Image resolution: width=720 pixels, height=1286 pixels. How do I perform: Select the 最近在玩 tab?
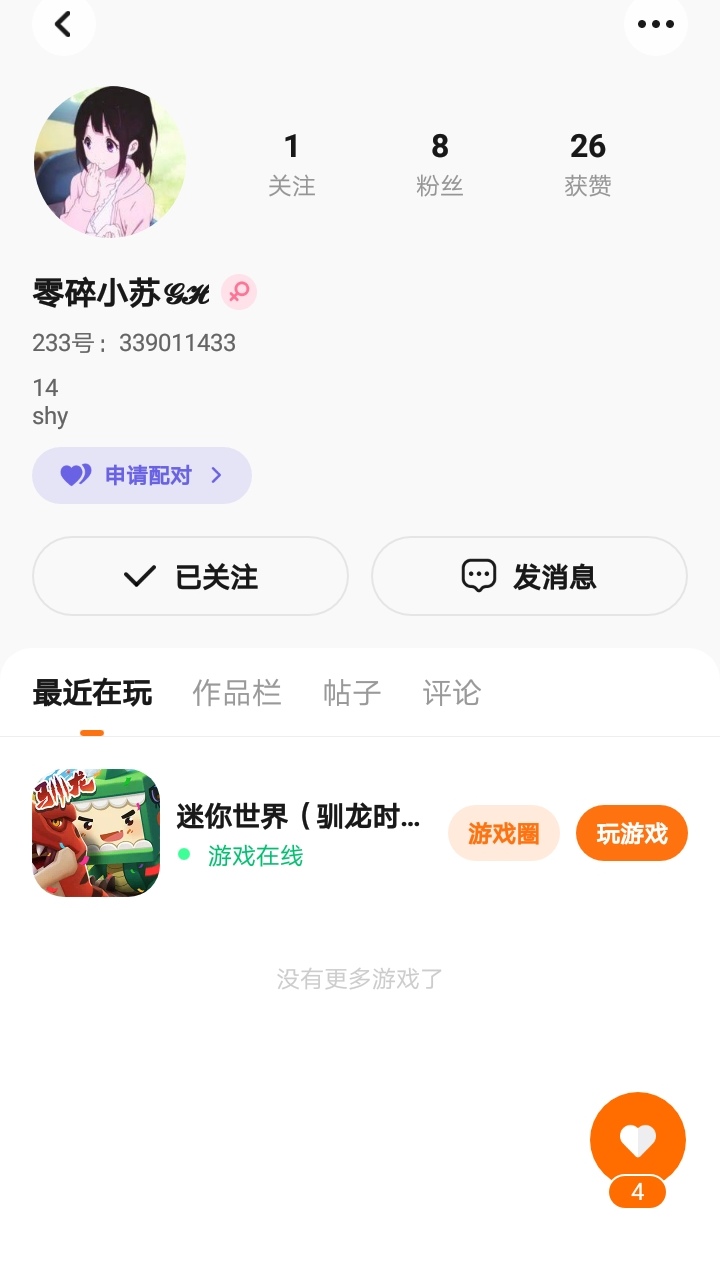[92, 693]
